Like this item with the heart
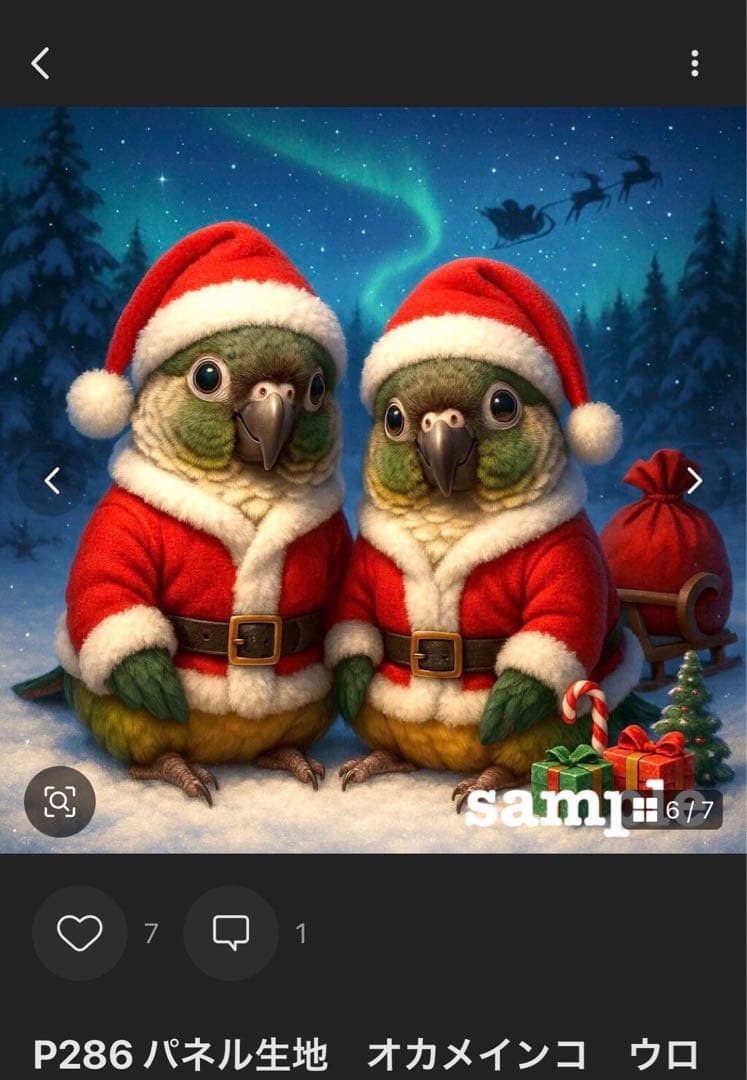 80,933
